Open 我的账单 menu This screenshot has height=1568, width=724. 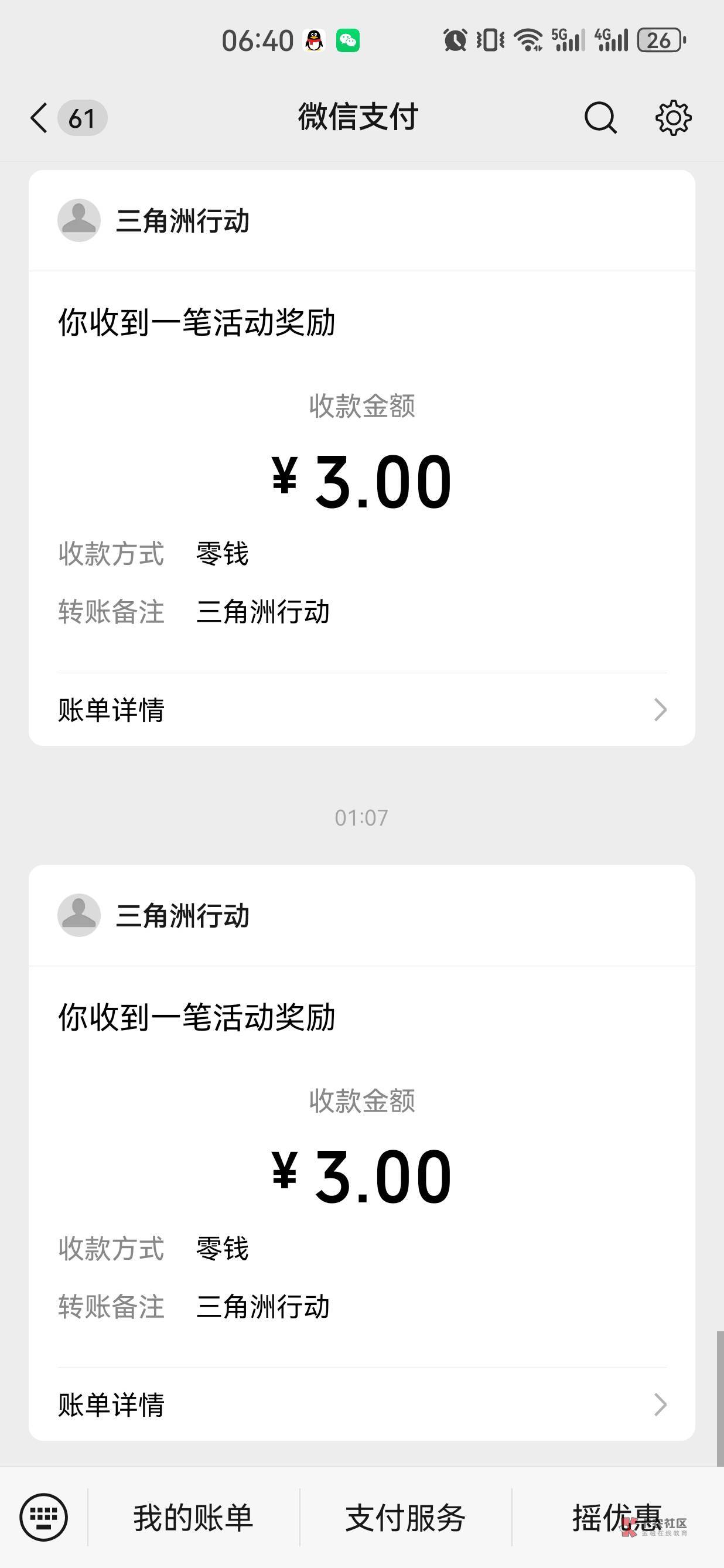coord(193,1518)
